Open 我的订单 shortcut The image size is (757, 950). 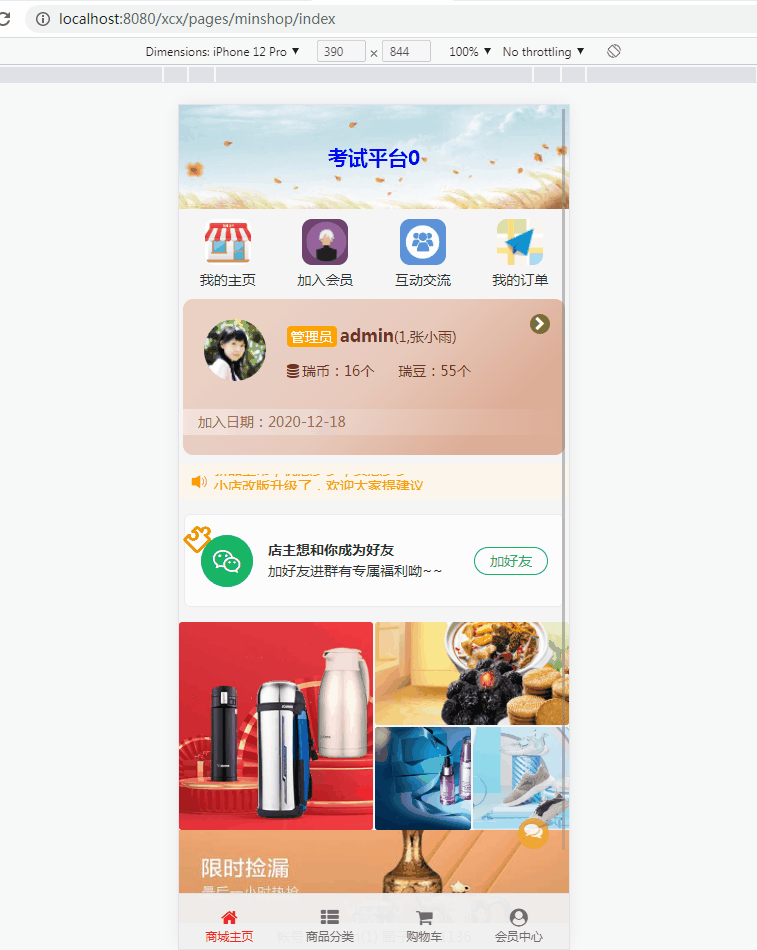[519, 254]
